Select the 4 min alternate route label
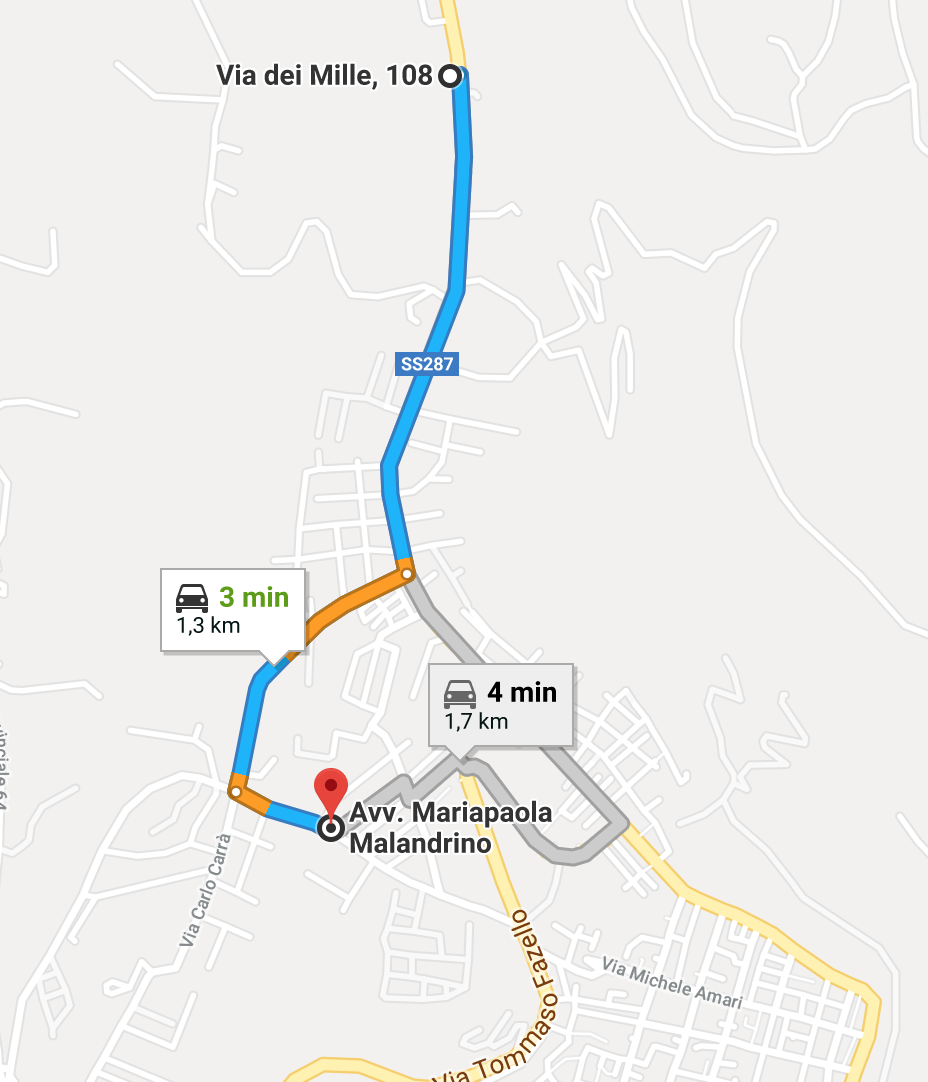 tap(501, 705)
